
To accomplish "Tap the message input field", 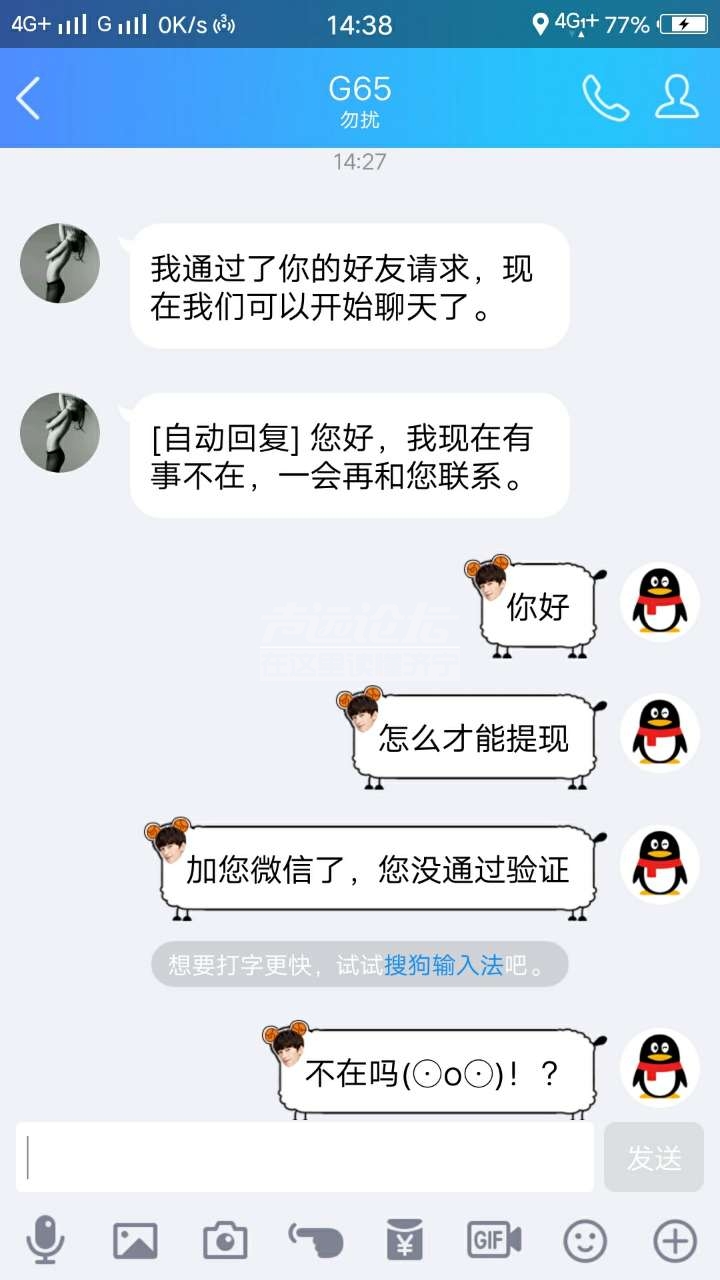I will pyautogui.click(x=305, y=1157).
